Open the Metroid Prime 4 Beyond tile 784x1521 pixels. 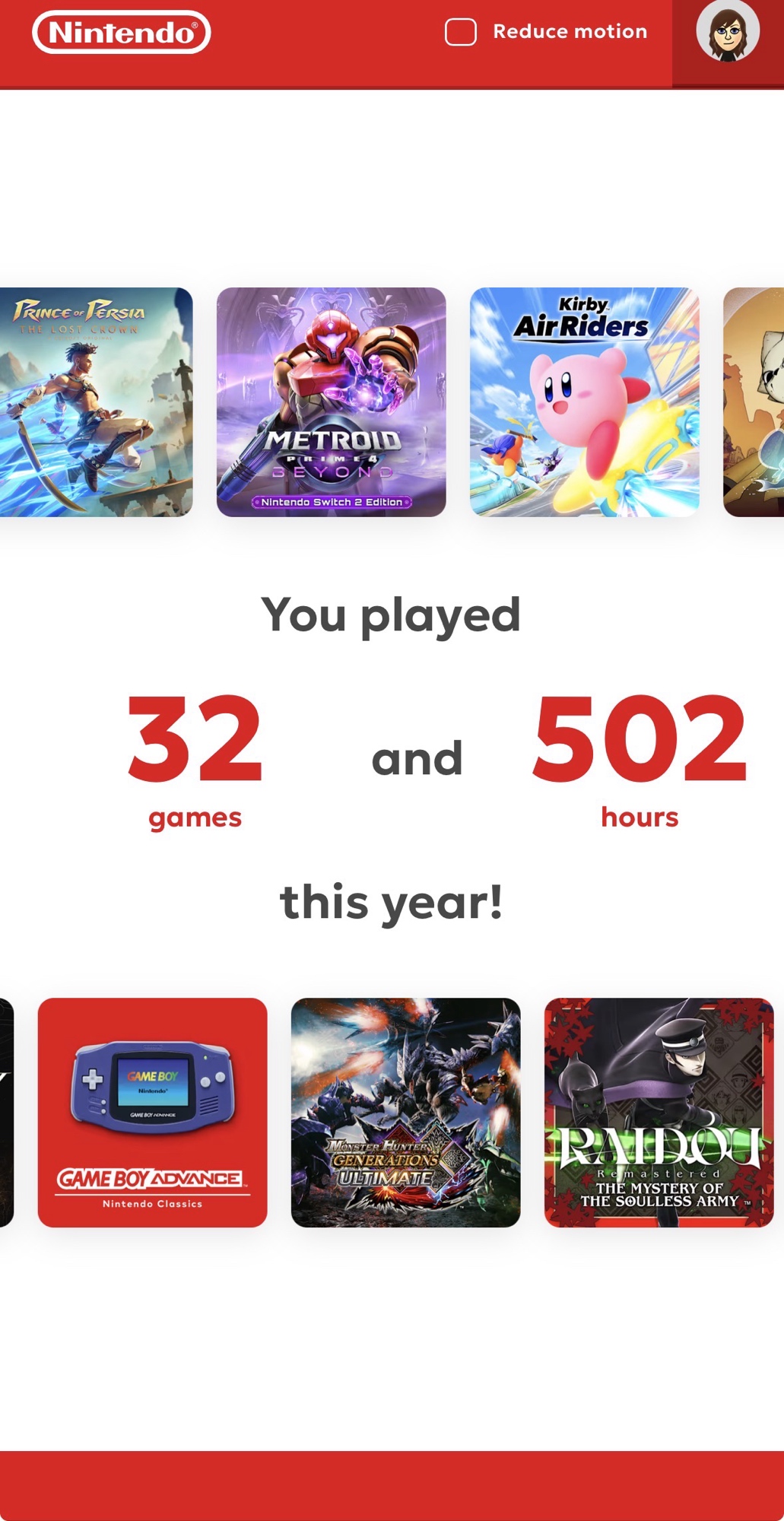[x=331, y=402]
